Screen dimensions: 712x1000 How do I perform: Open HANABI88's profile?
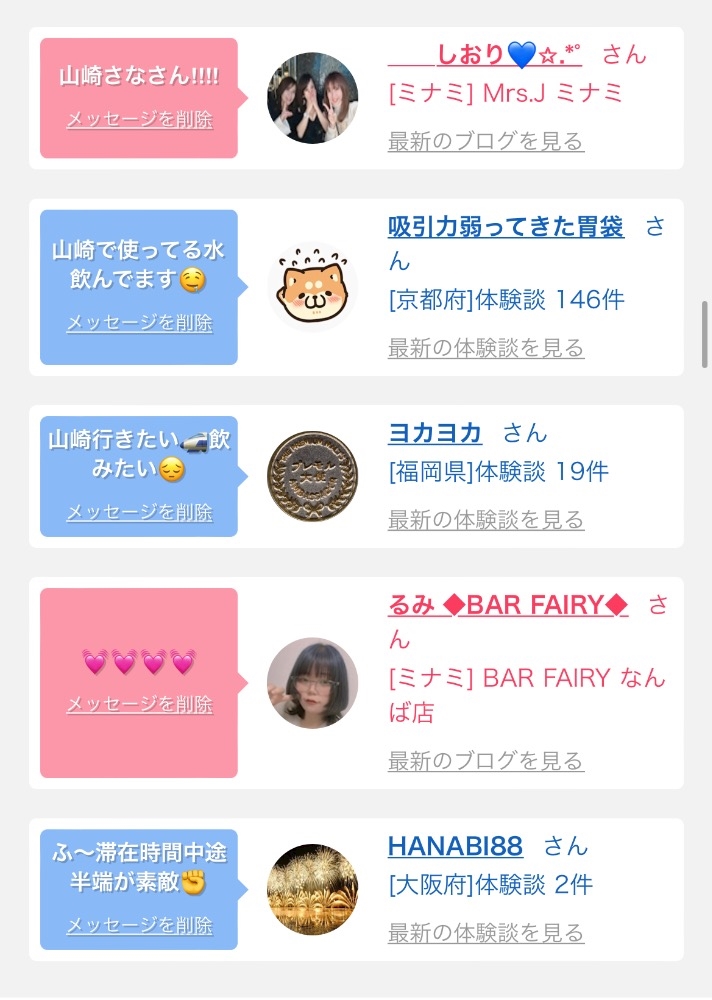[x=455, y=847]
